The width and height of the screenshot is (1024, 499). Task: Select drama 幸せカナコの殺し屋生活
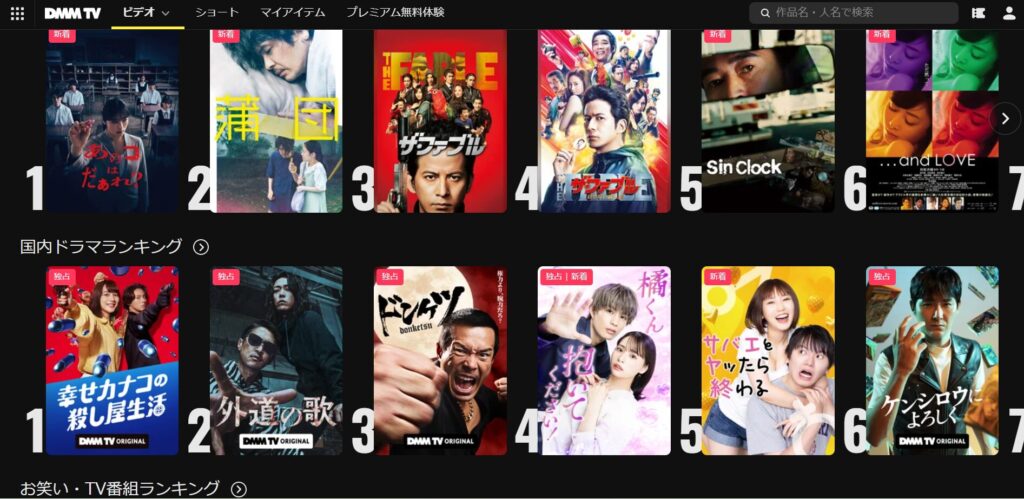pos(112,360)
